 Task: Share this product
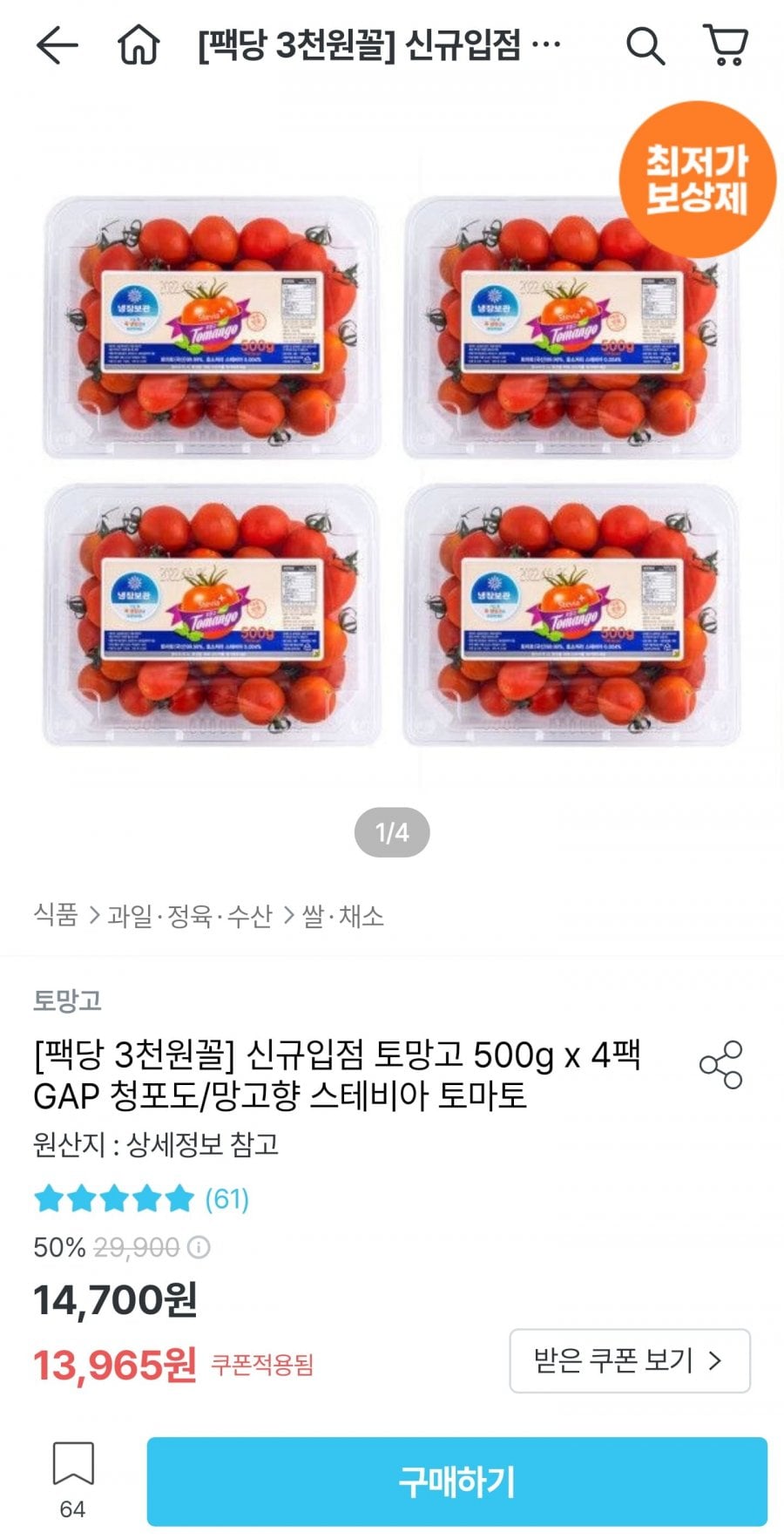(x=721, y=1064)
